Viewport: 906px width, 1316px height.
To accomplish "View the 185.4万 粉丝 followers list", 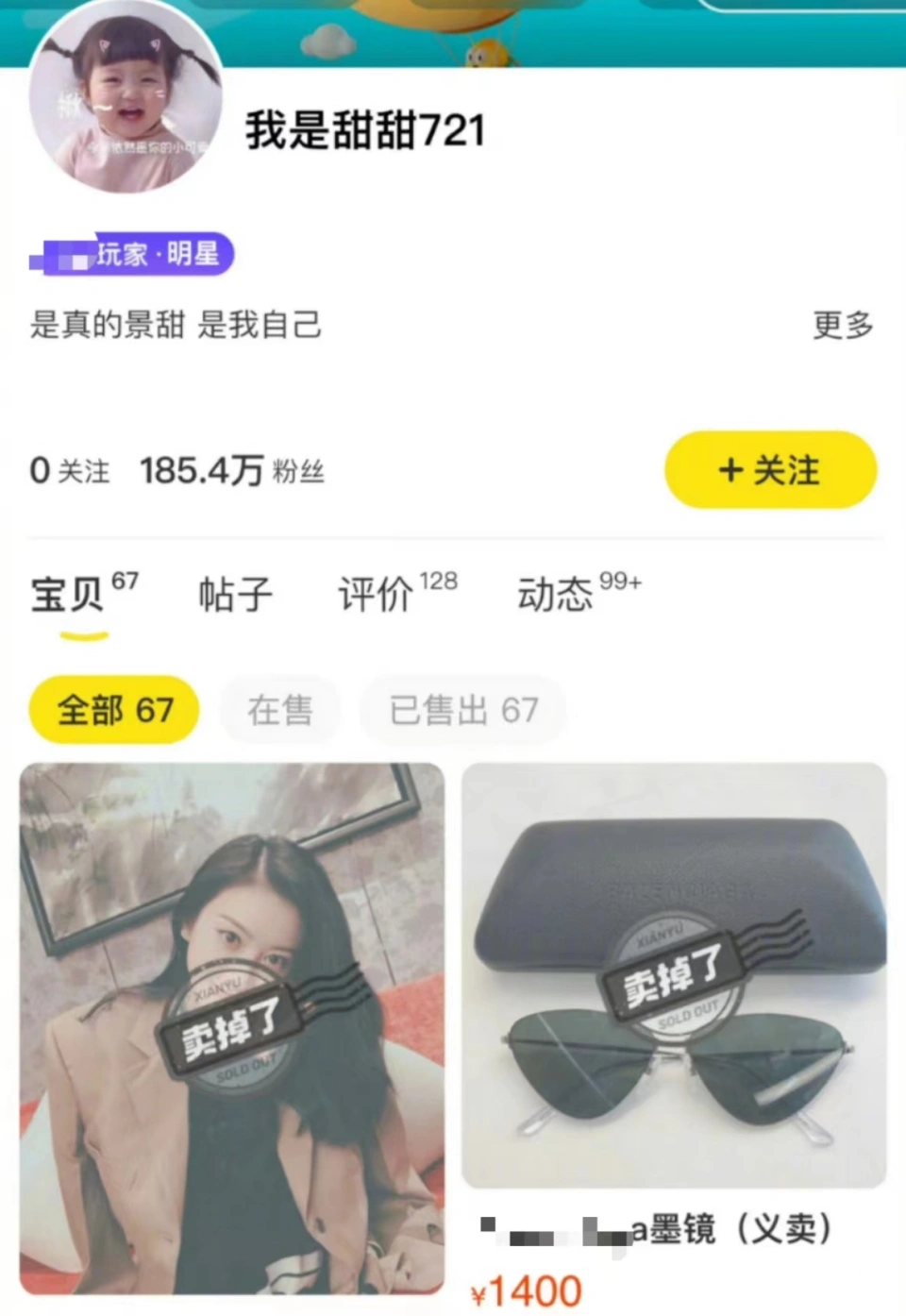I will pyautogui.click(x=231, y=470).
